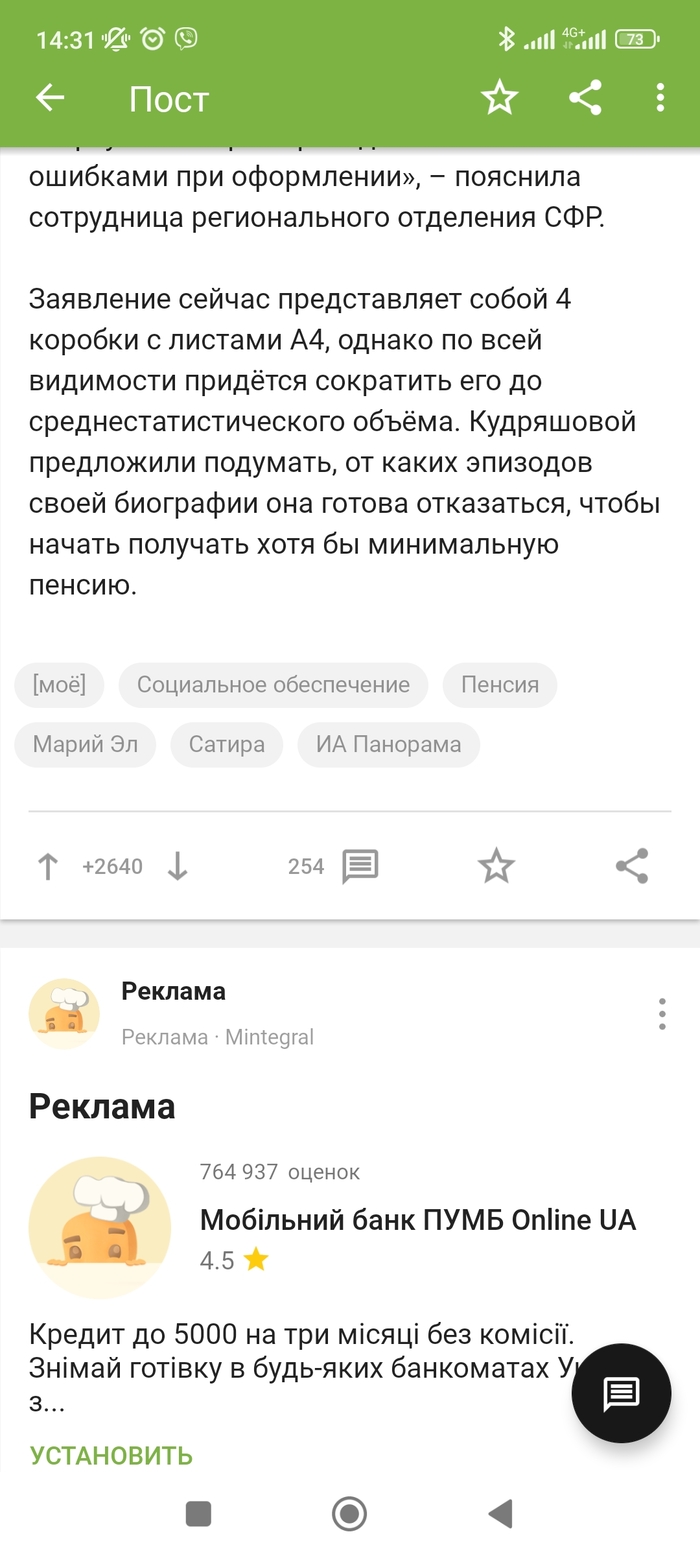Open the ad options menu
This screenshot has height=1556, width=700.
[x=661, y=1014]
